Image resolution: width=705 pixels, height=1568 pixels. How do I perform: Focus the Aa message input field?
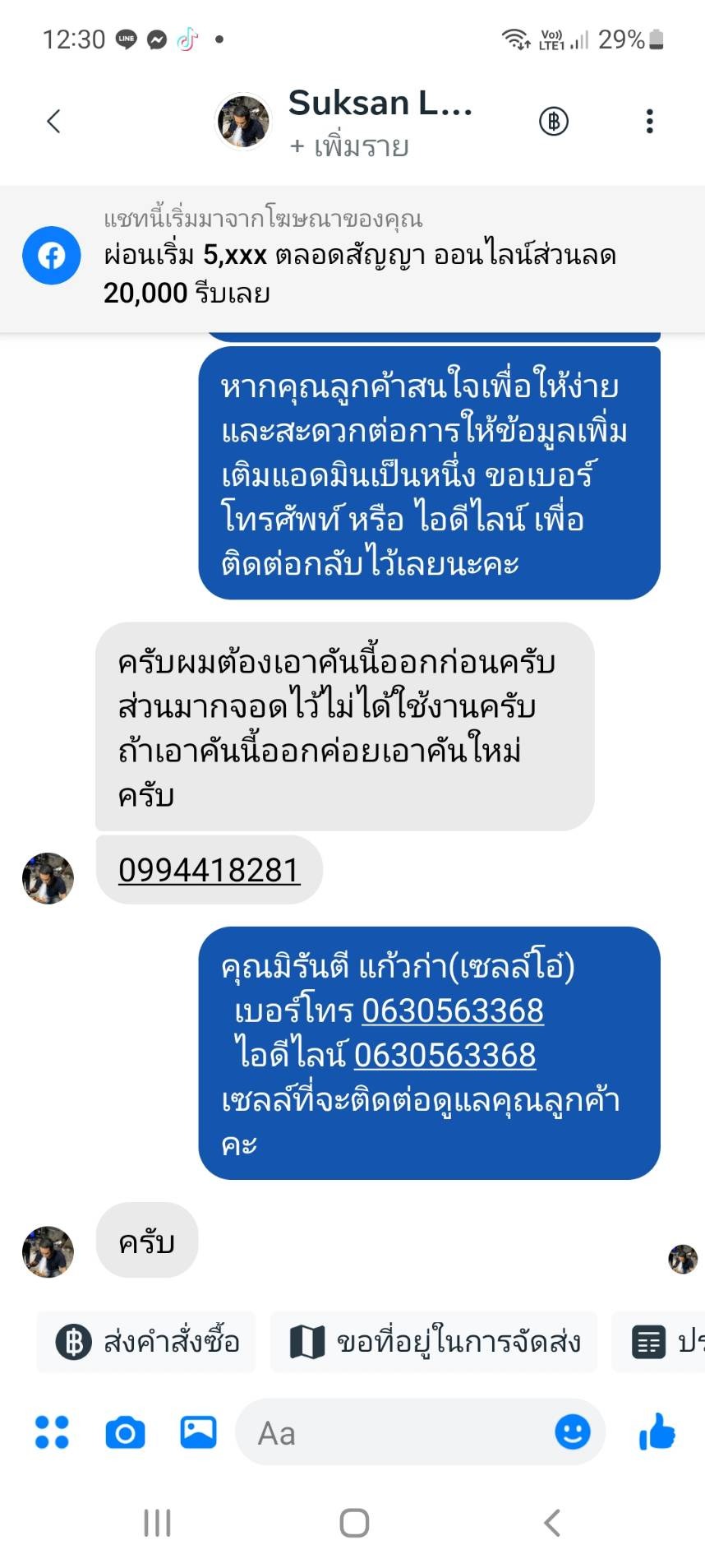tap(394, 1432)
